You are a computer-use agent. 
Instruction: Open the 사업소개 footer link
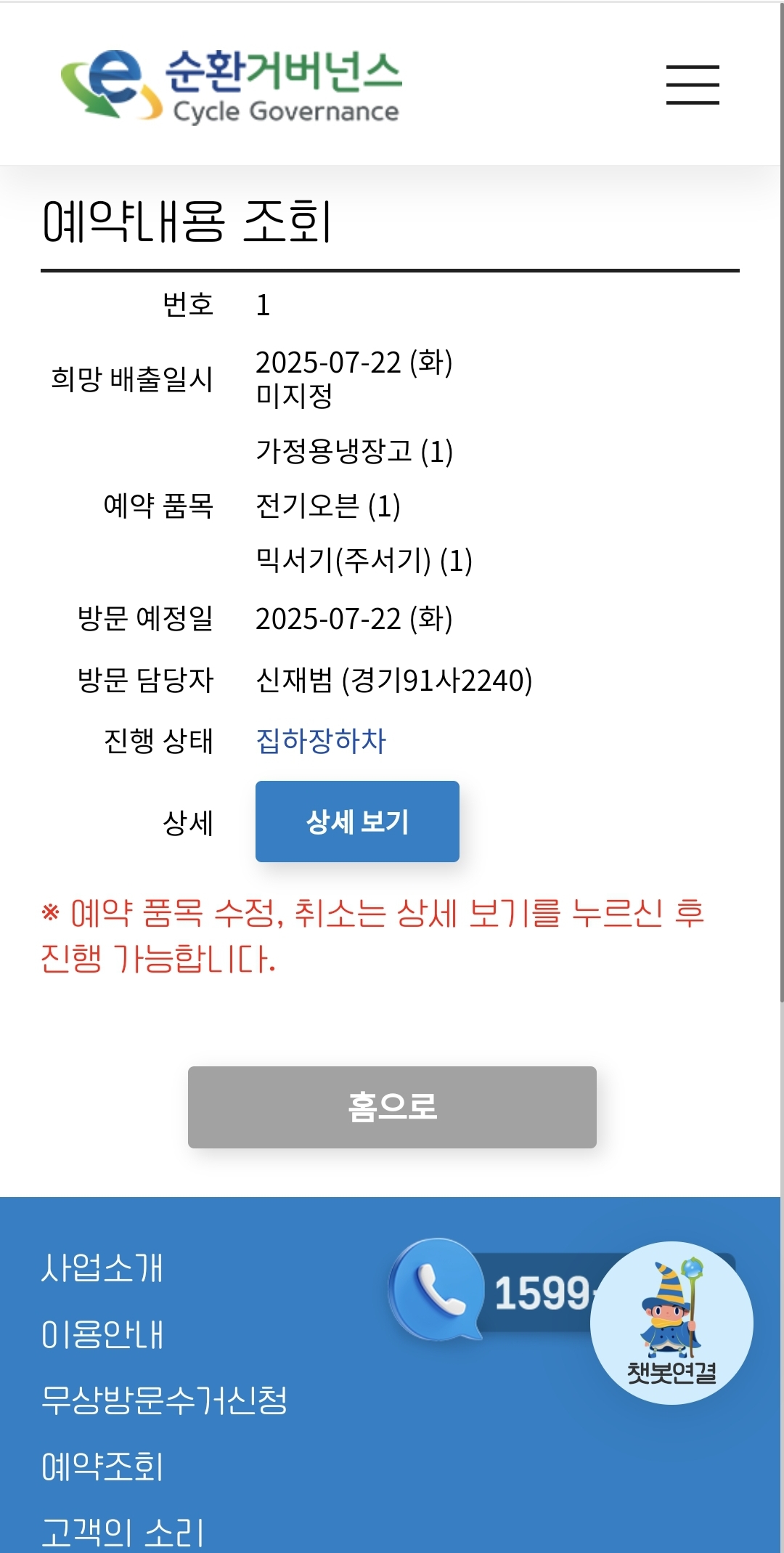(102, 1268)
